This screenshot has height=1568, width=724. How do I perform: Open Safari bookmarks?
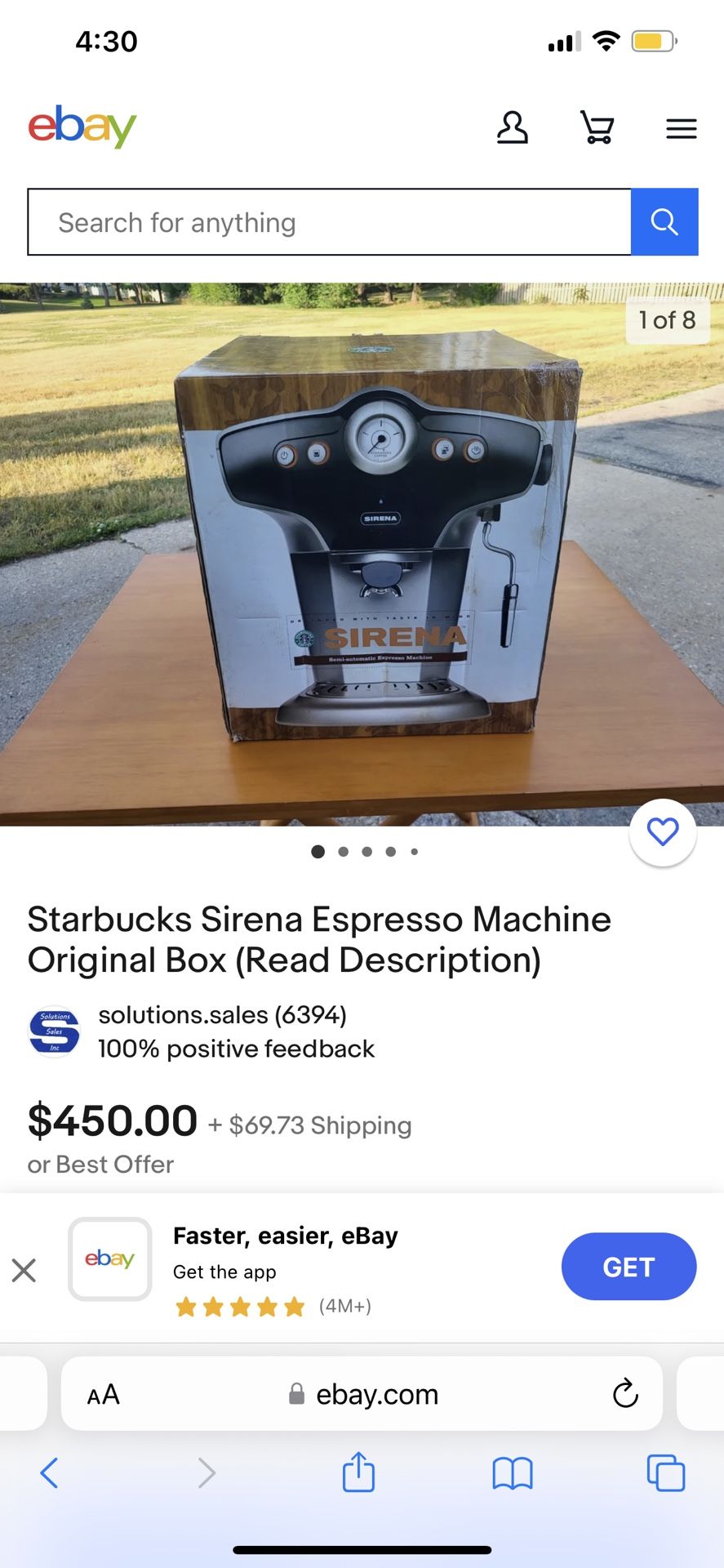tap(512, 1473)
